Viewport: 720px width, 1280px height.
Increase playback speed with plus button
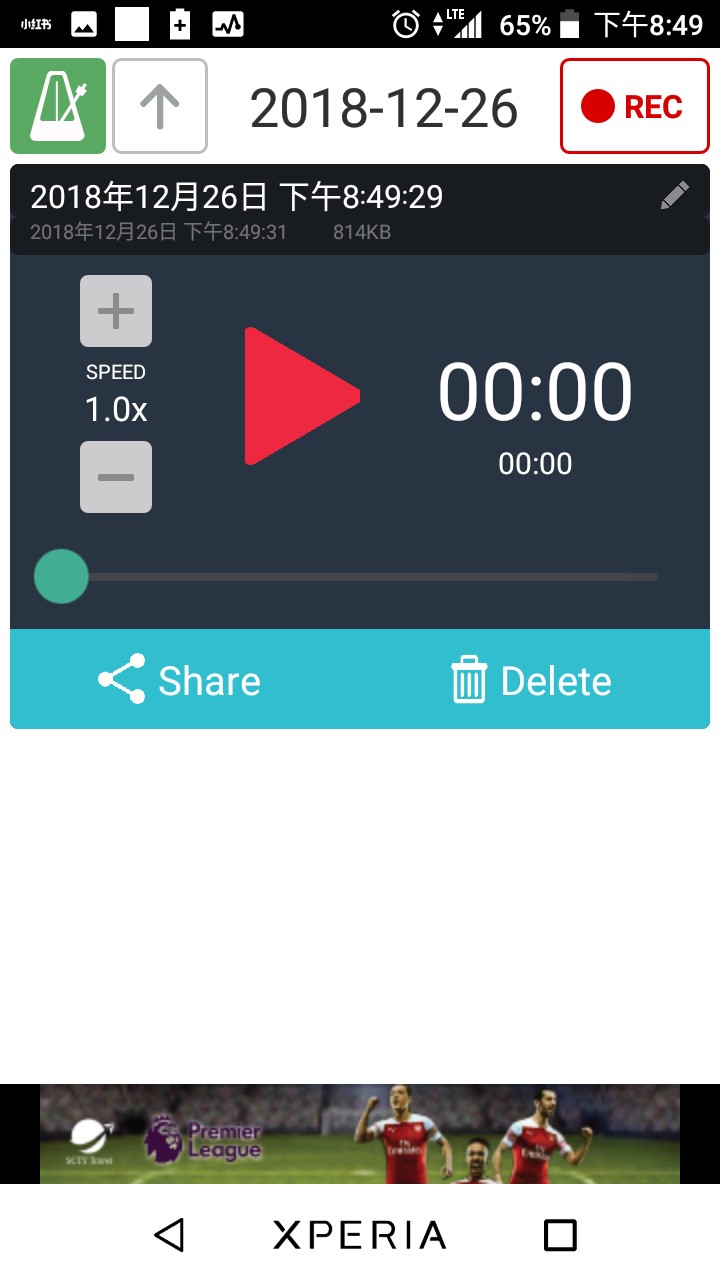tap(116, 311)
